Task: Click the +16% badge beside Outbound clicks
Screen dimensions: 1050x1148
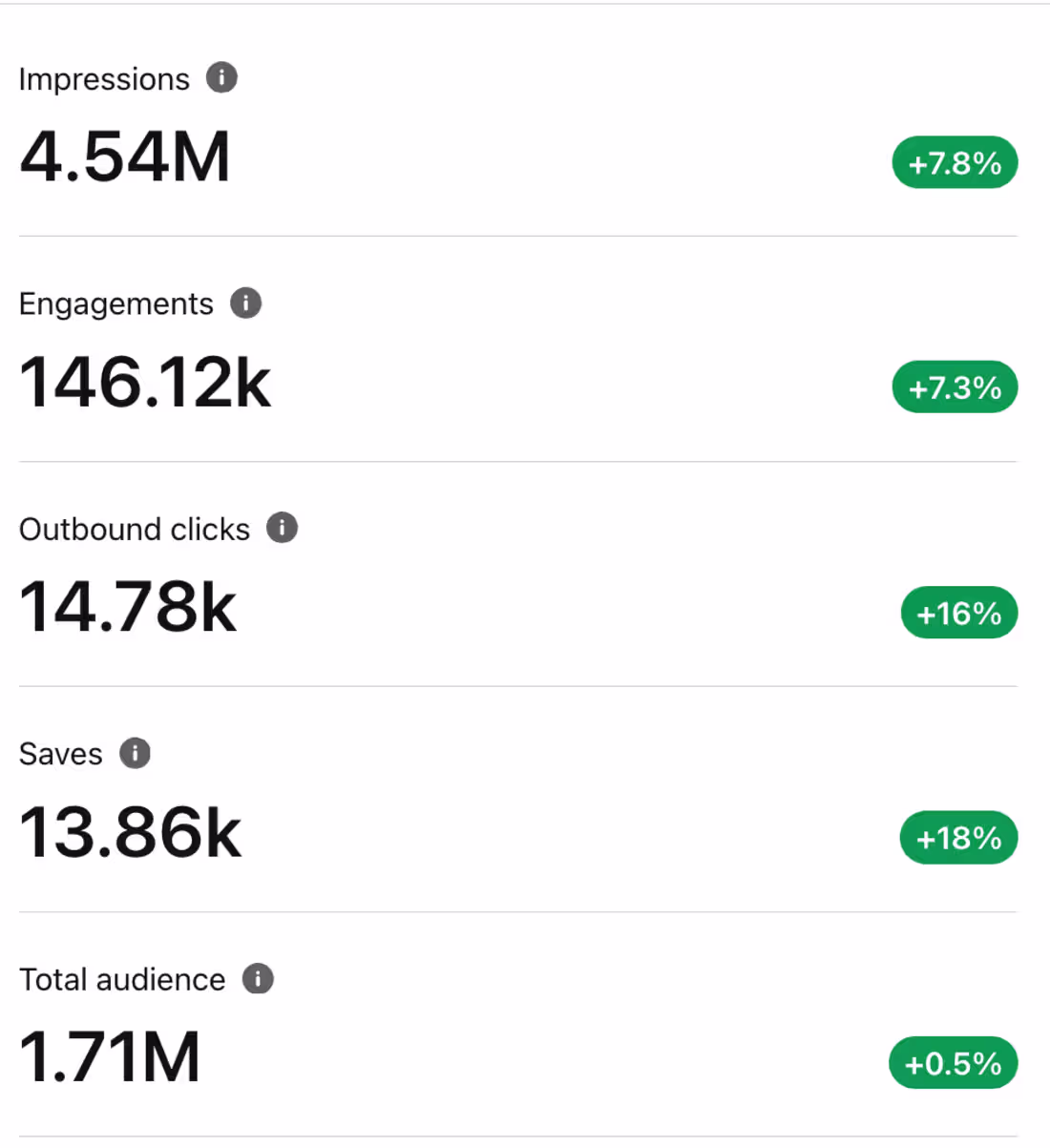Action: (x=959, y=613)
